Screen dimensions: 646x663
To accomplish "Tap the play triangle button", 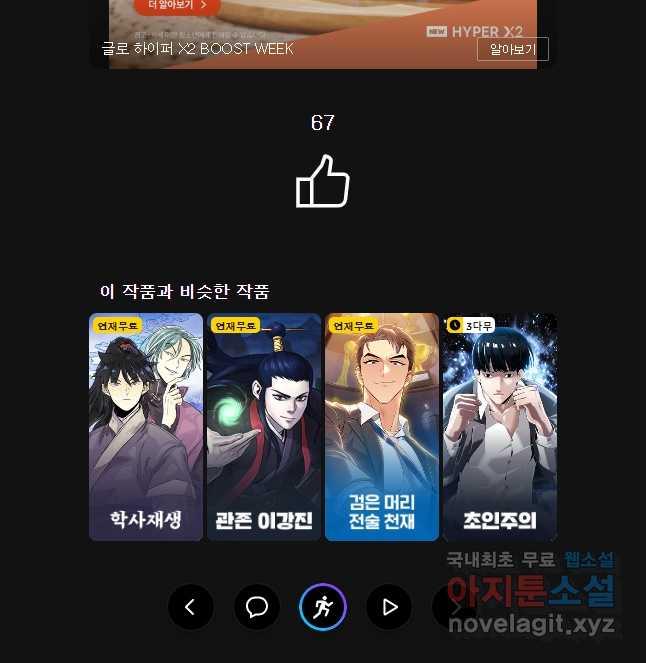I will pos(389,607).
